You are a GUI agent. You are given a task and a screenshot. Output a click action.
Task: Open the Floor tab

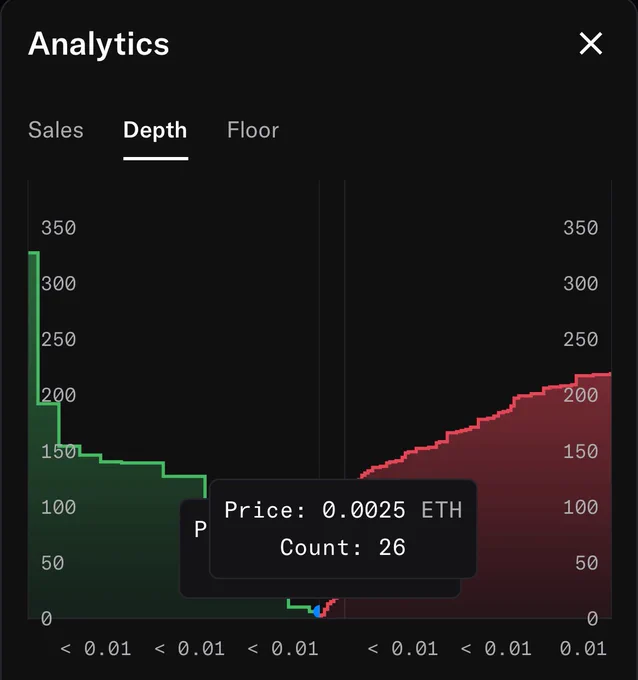tap(253, 130)
